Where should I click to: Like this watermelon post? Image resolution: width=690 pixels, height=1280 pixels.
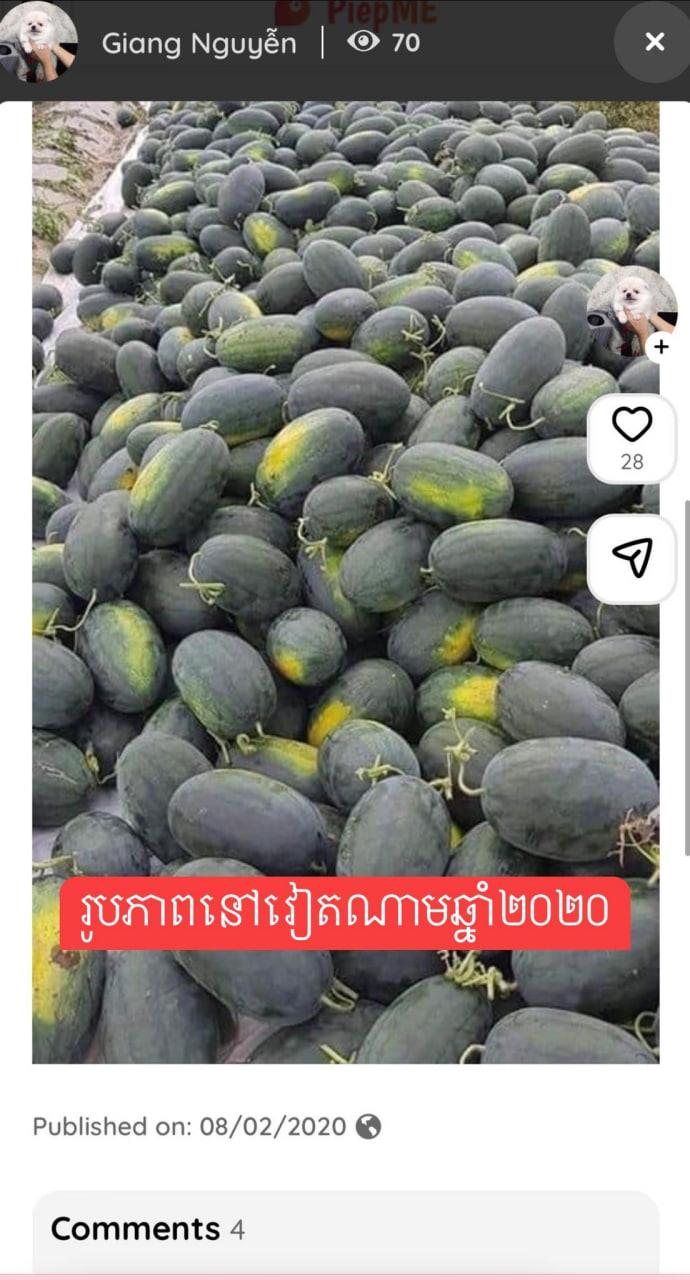631,427
